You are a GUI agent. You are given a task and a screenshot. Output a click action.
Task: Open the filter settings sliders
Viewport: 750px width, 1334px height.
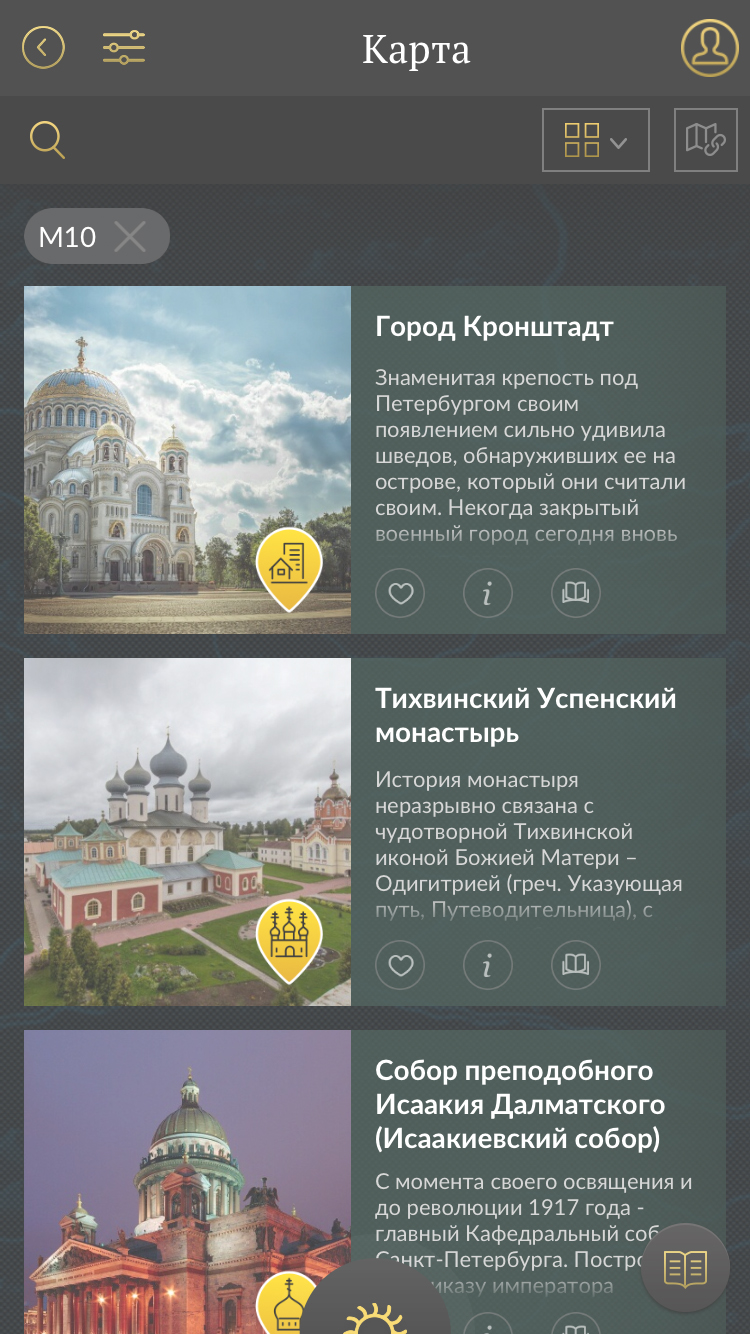[124, 47]
